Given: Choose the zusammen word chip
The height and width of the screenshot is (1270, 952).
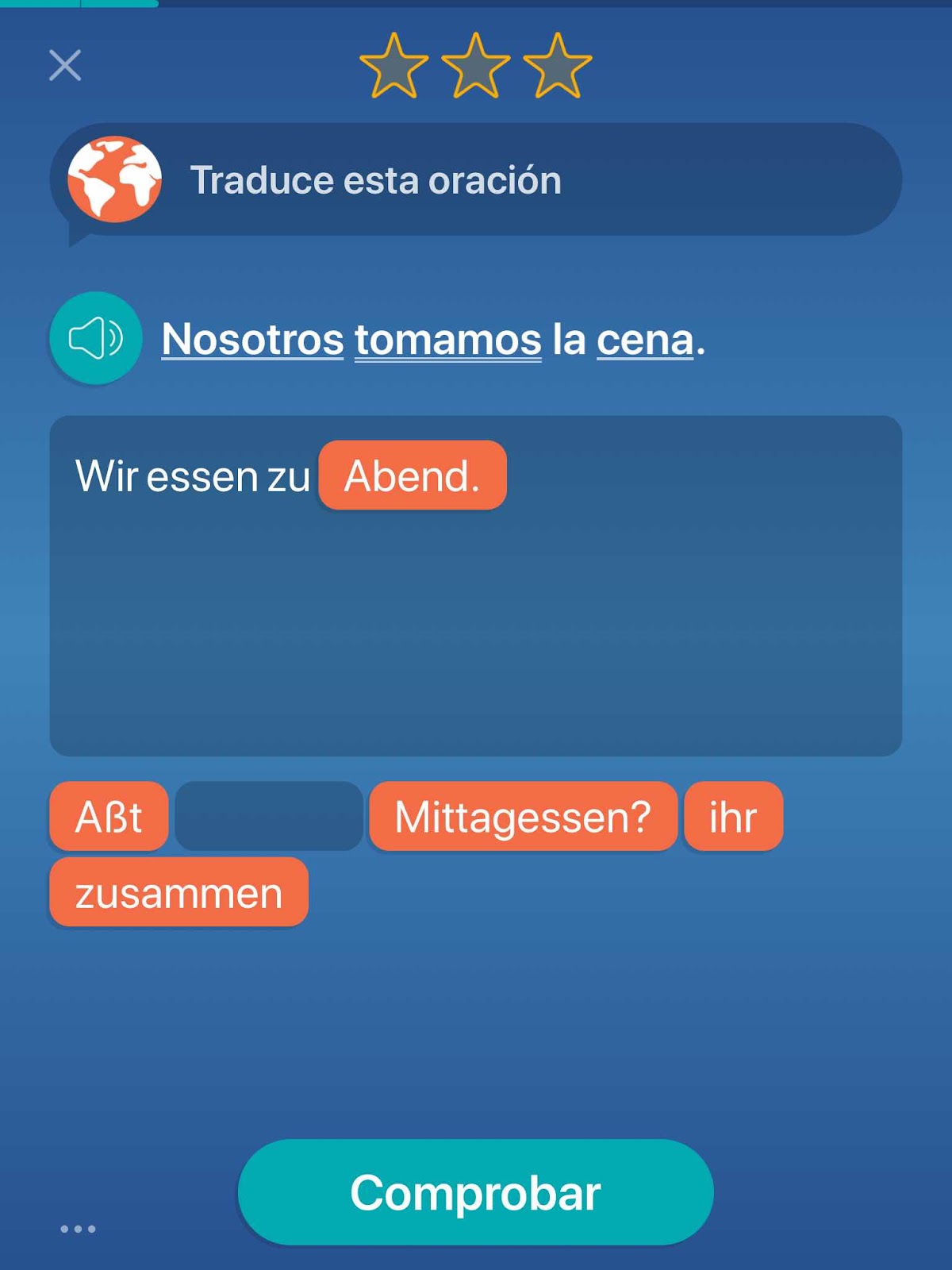Looking at the screenshot, I should point(178,892).
